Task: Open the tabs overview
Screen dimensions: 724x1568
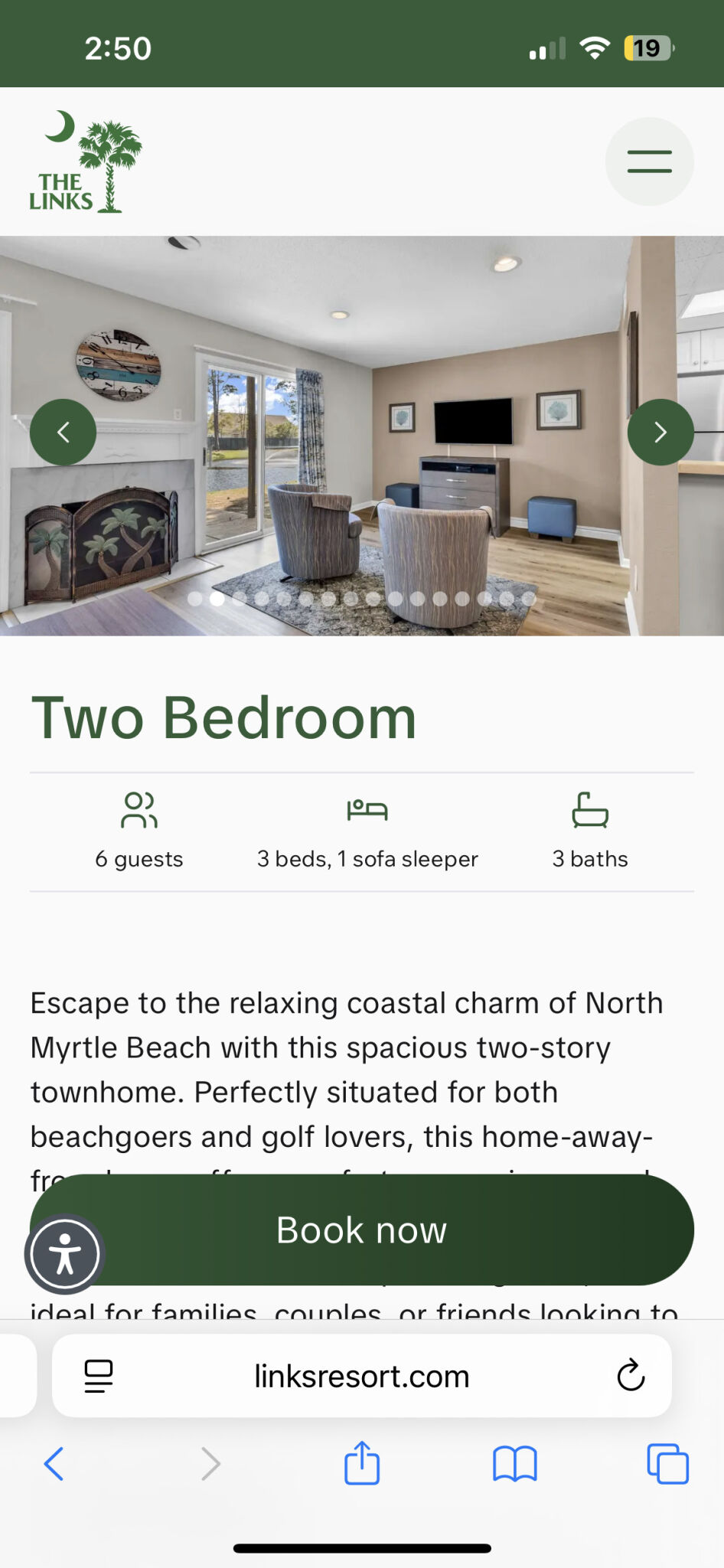Action: pyautogui.click(x=667, y=1464)
